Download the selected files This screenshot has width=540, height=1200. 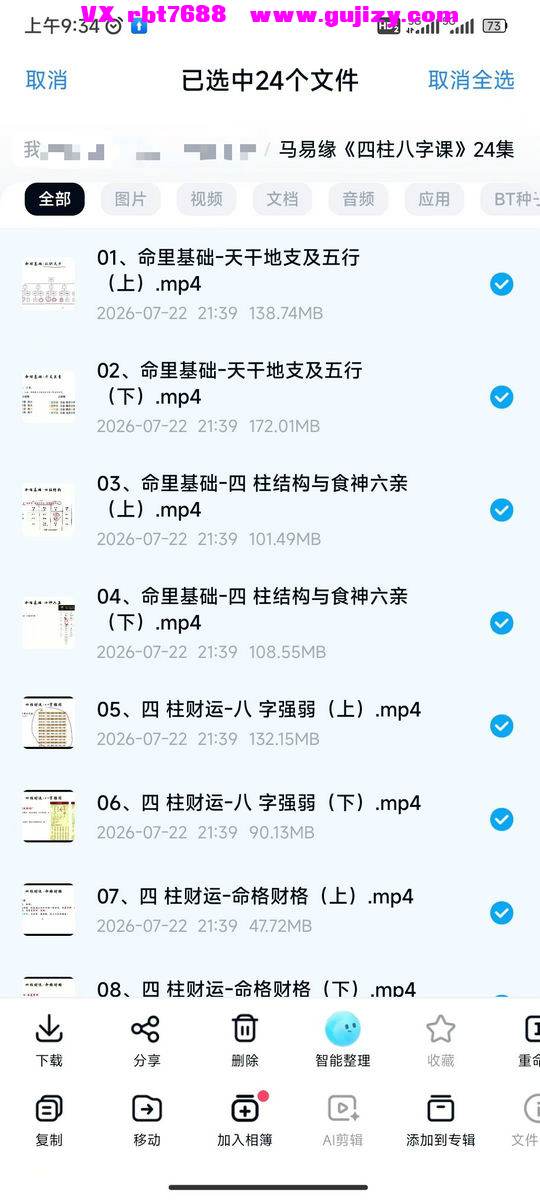[x=49, y=1041]
